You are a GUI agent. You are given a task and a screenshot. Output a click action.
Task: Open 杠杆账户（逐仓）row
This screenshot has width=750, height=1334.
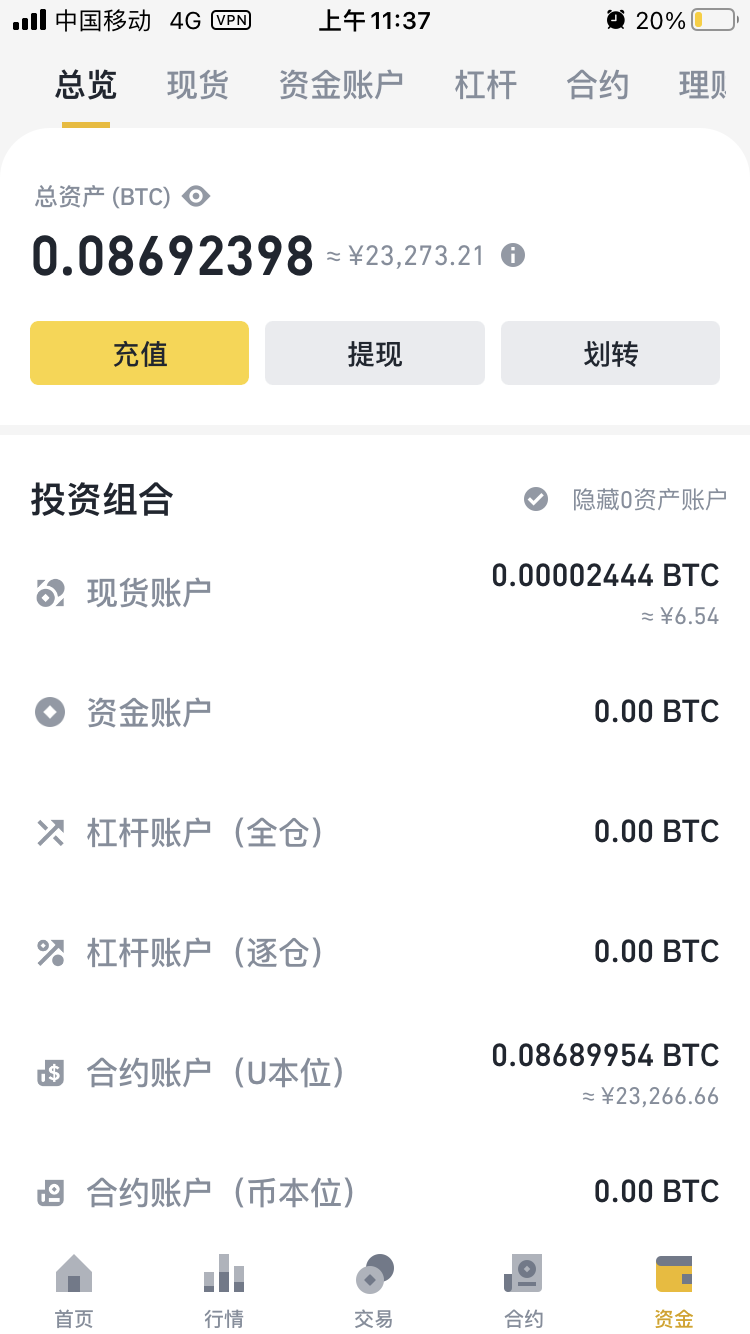(375, 952)
